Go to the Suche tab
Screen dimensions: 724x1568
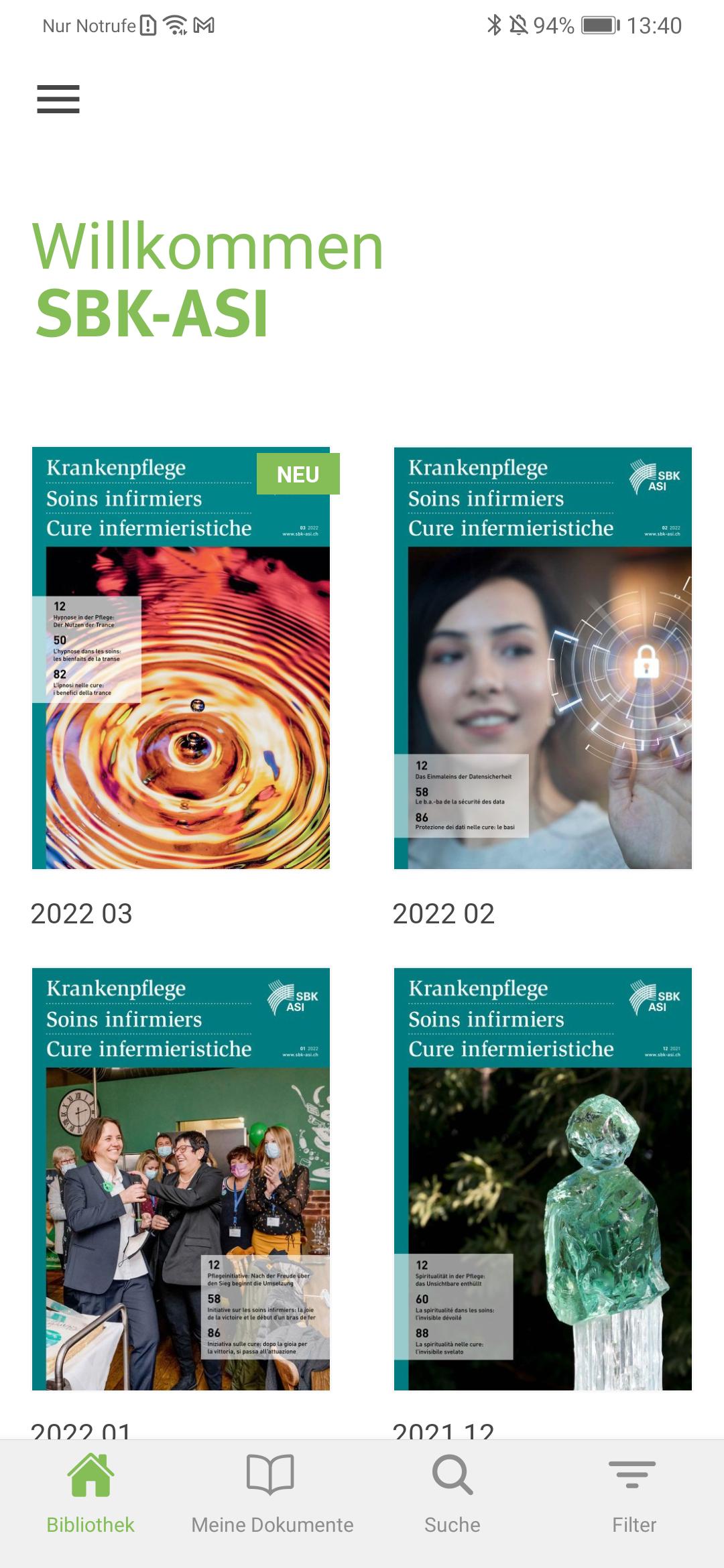452,1493
